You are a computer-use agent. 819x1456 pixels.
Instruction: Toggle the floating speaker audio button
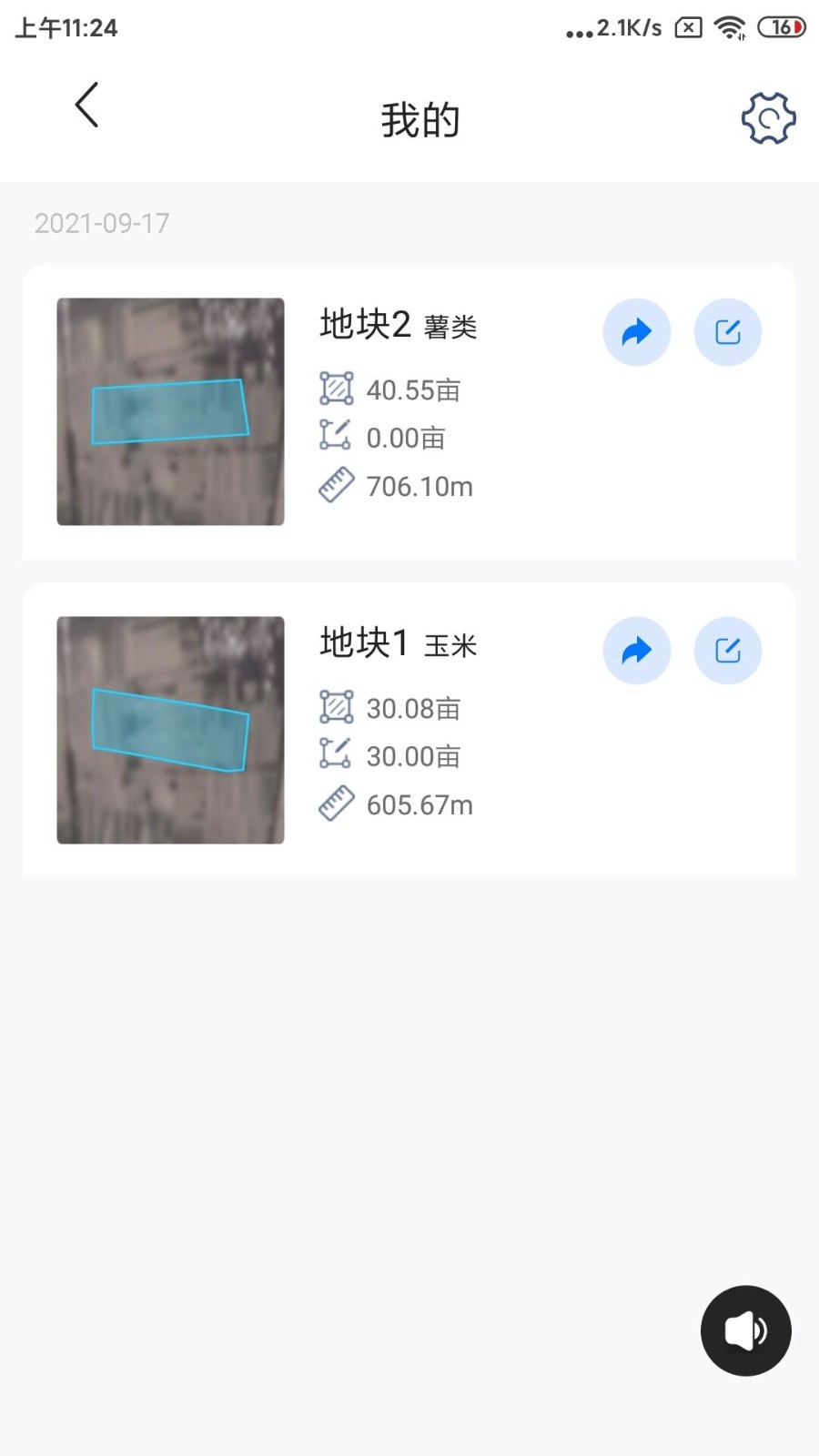point(745,1330)
